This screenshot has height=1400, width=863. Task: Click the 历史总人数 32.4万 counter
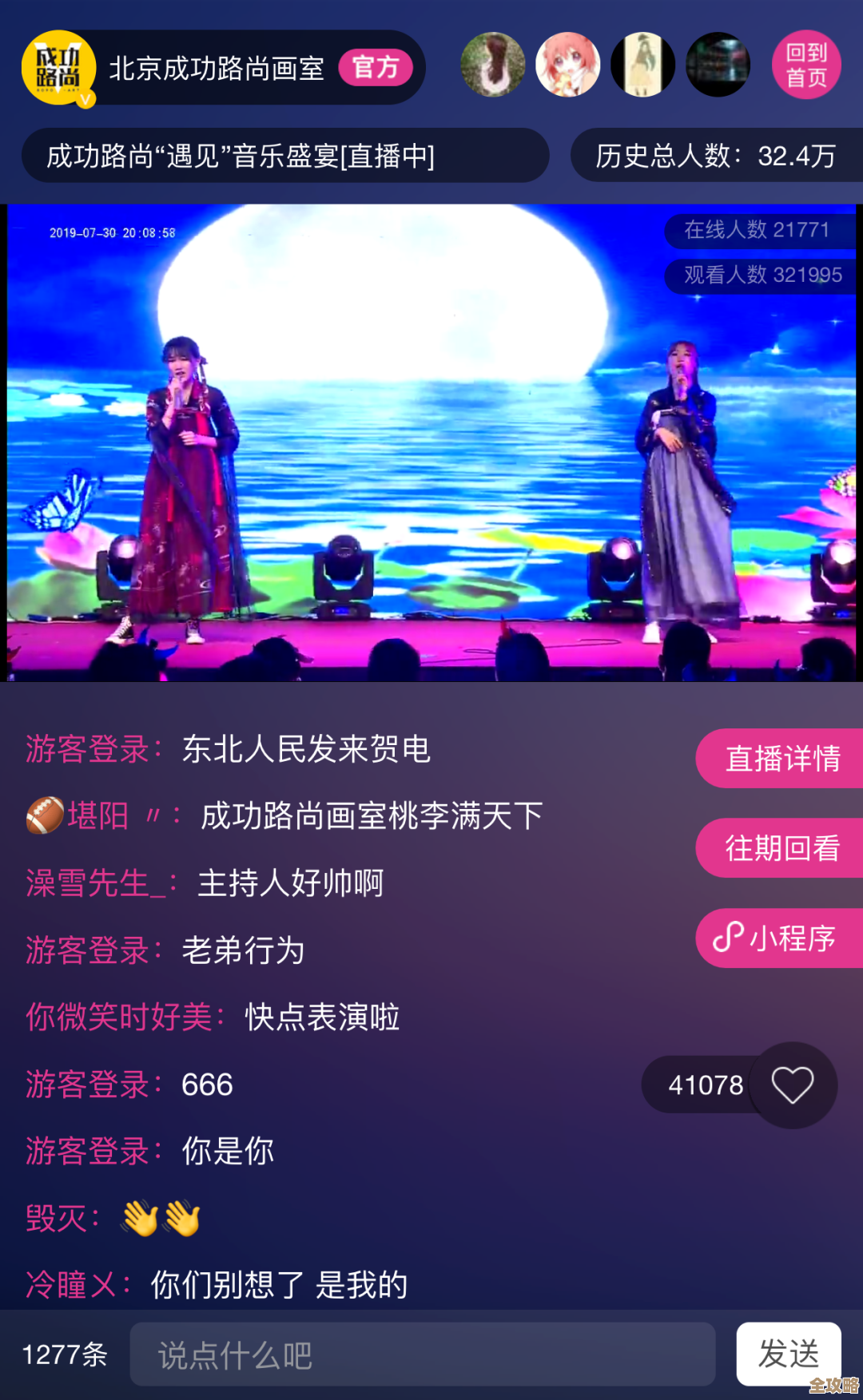point(714,157)
